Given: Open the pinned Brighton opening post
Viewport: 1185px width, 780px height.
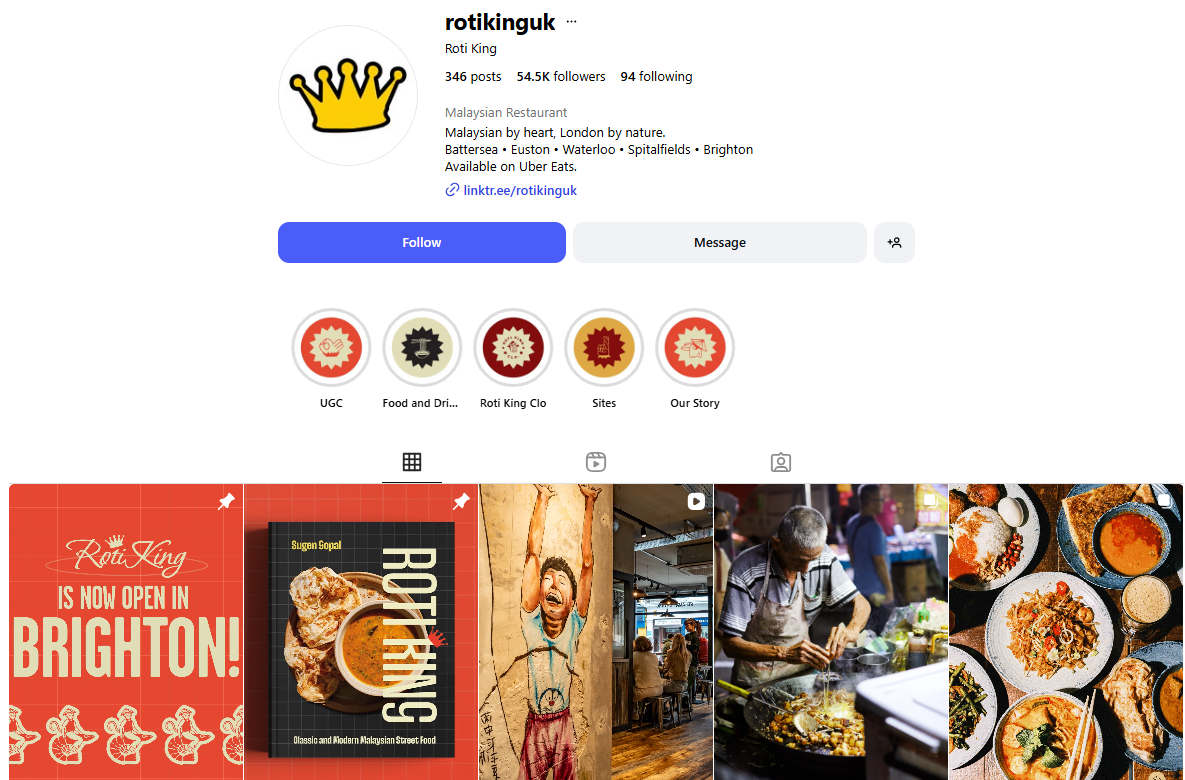Looking at the screenshot, I should [126, 630].
